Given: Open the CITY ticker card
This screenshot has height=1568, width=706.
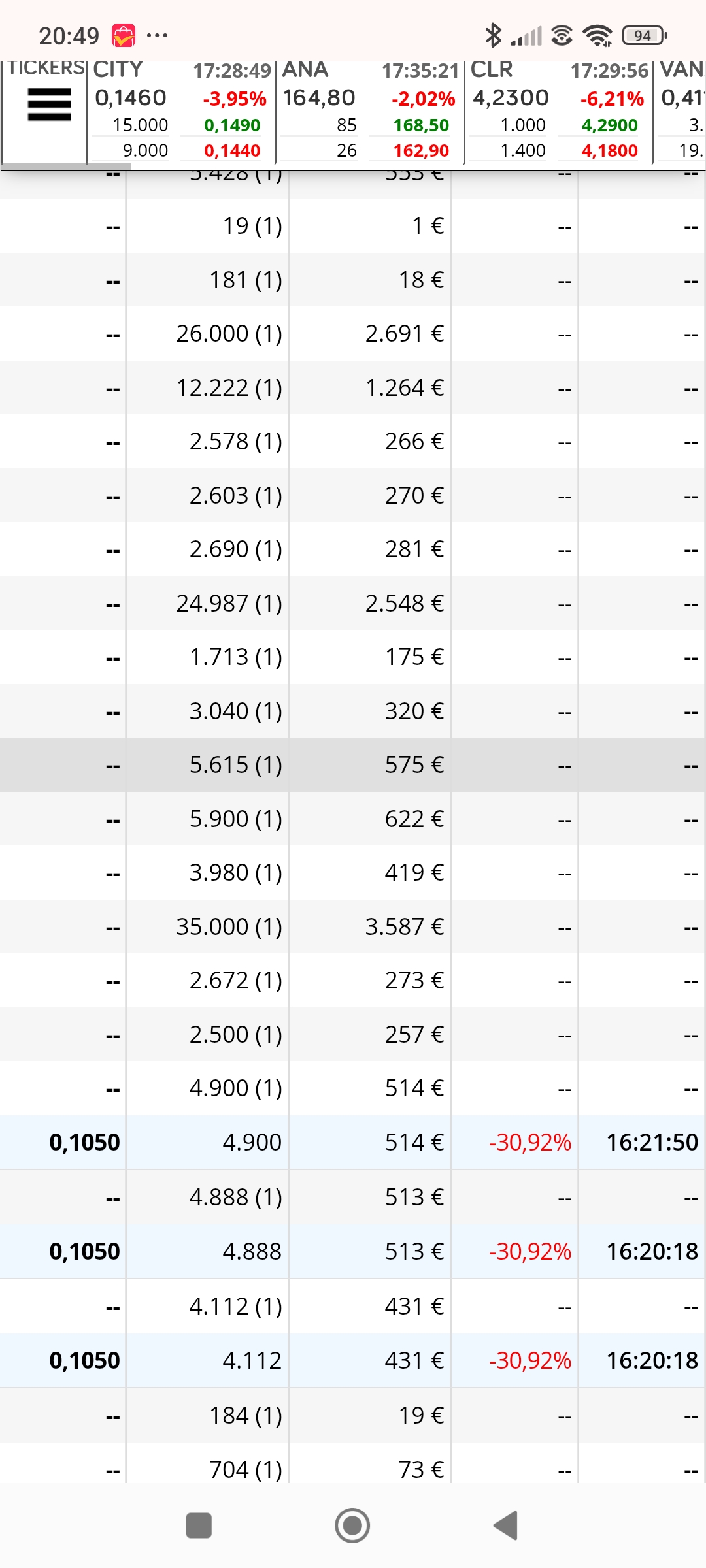Looking at the screenshot, I should click(181, 111).
